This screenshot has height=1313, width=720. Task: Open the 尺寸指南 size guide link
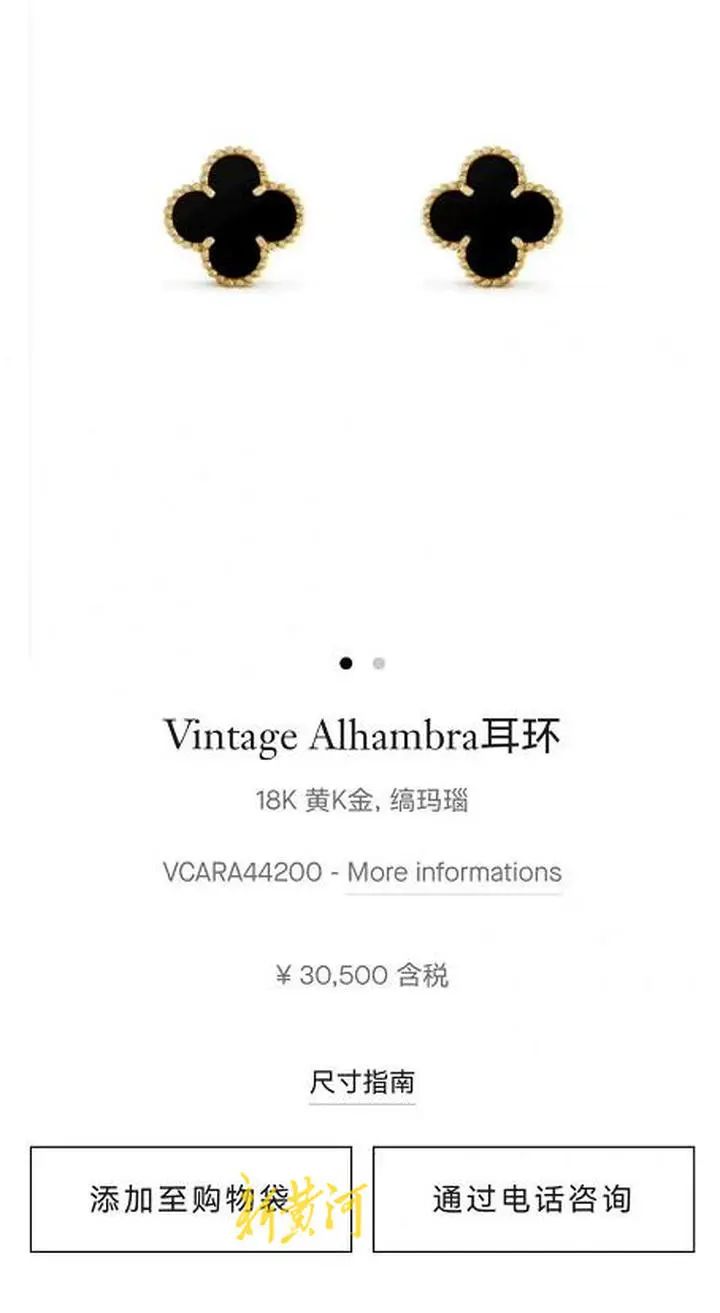point(362,1082)
